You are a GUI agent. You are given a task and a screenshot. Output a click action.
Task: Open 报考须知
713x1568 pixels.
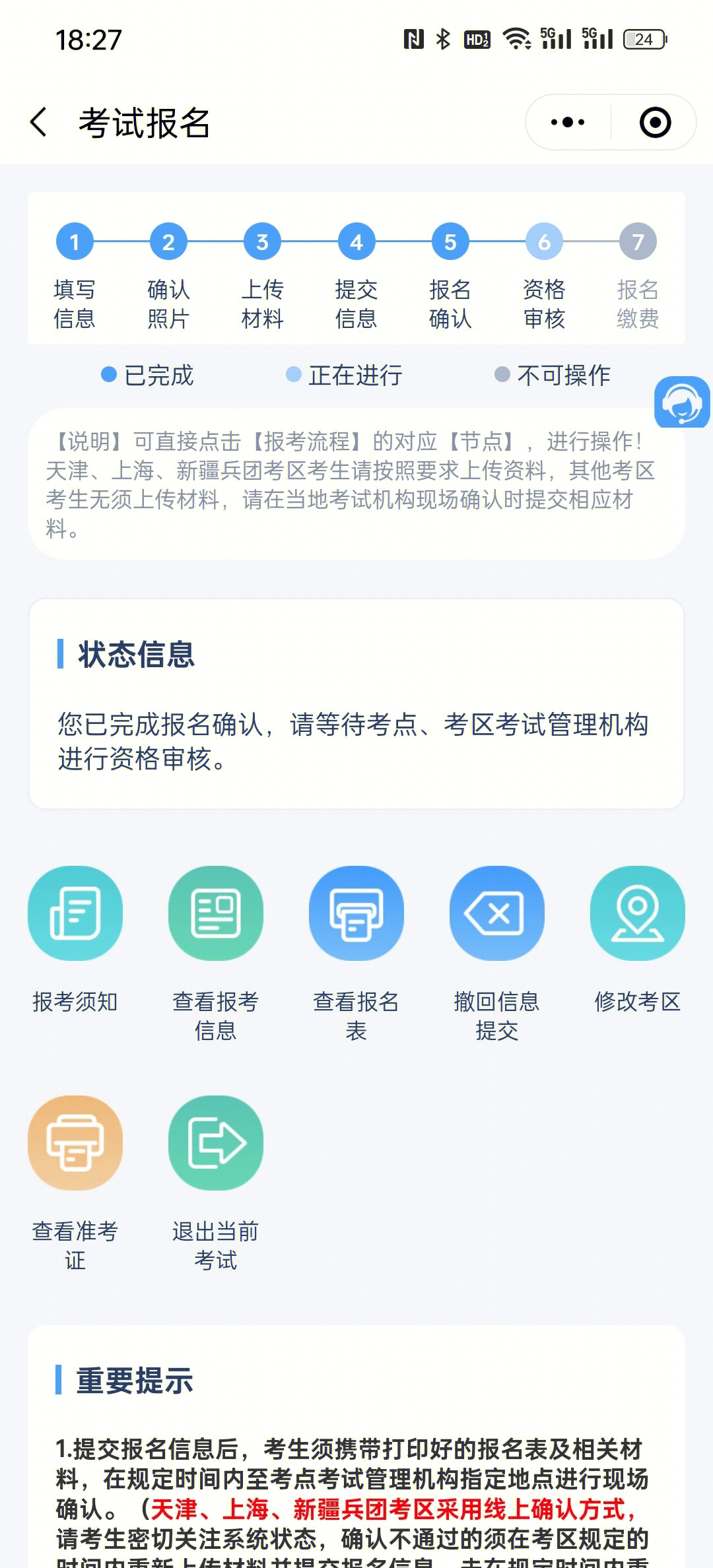tap(75, 913)
